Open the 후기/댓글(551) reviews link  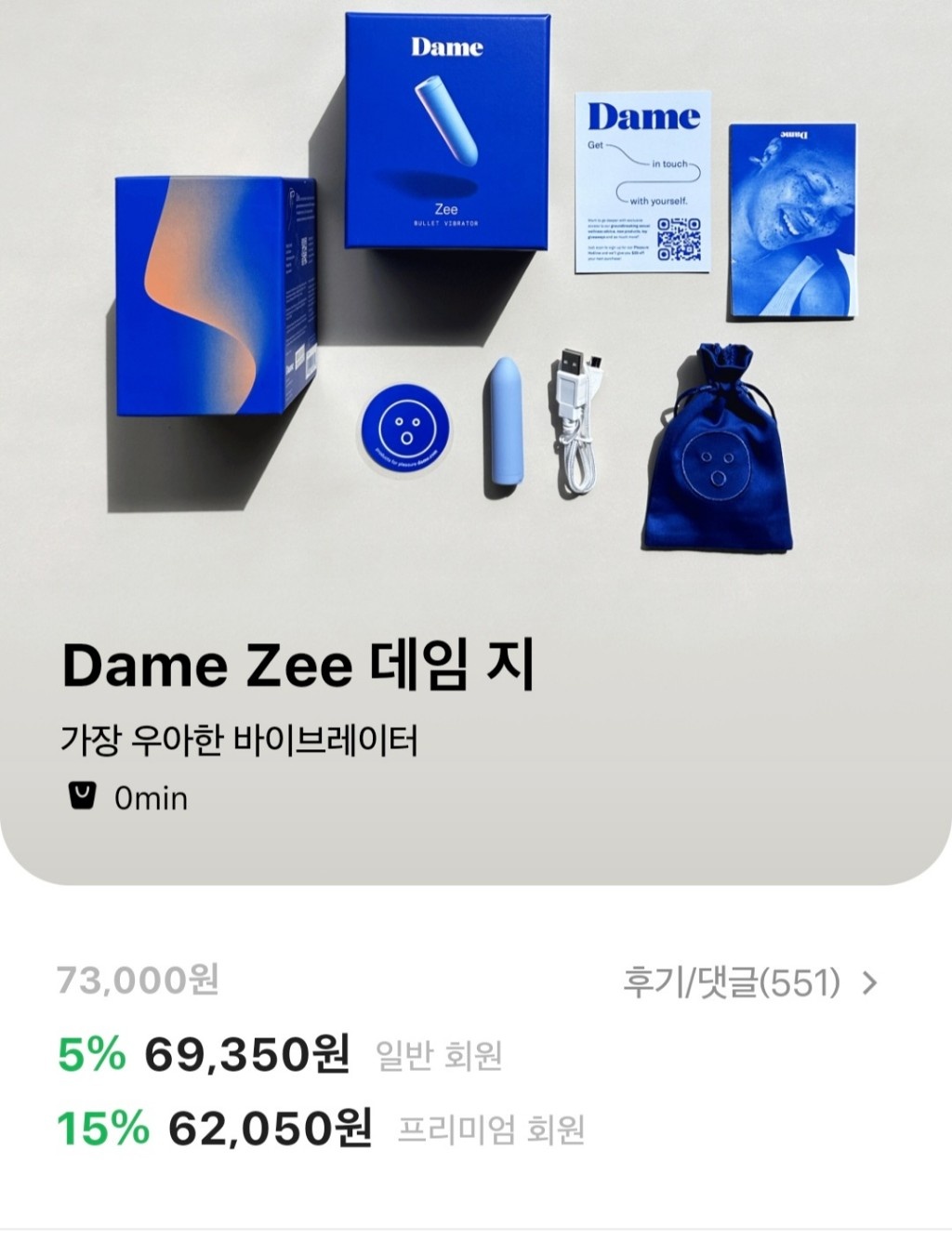748,983
